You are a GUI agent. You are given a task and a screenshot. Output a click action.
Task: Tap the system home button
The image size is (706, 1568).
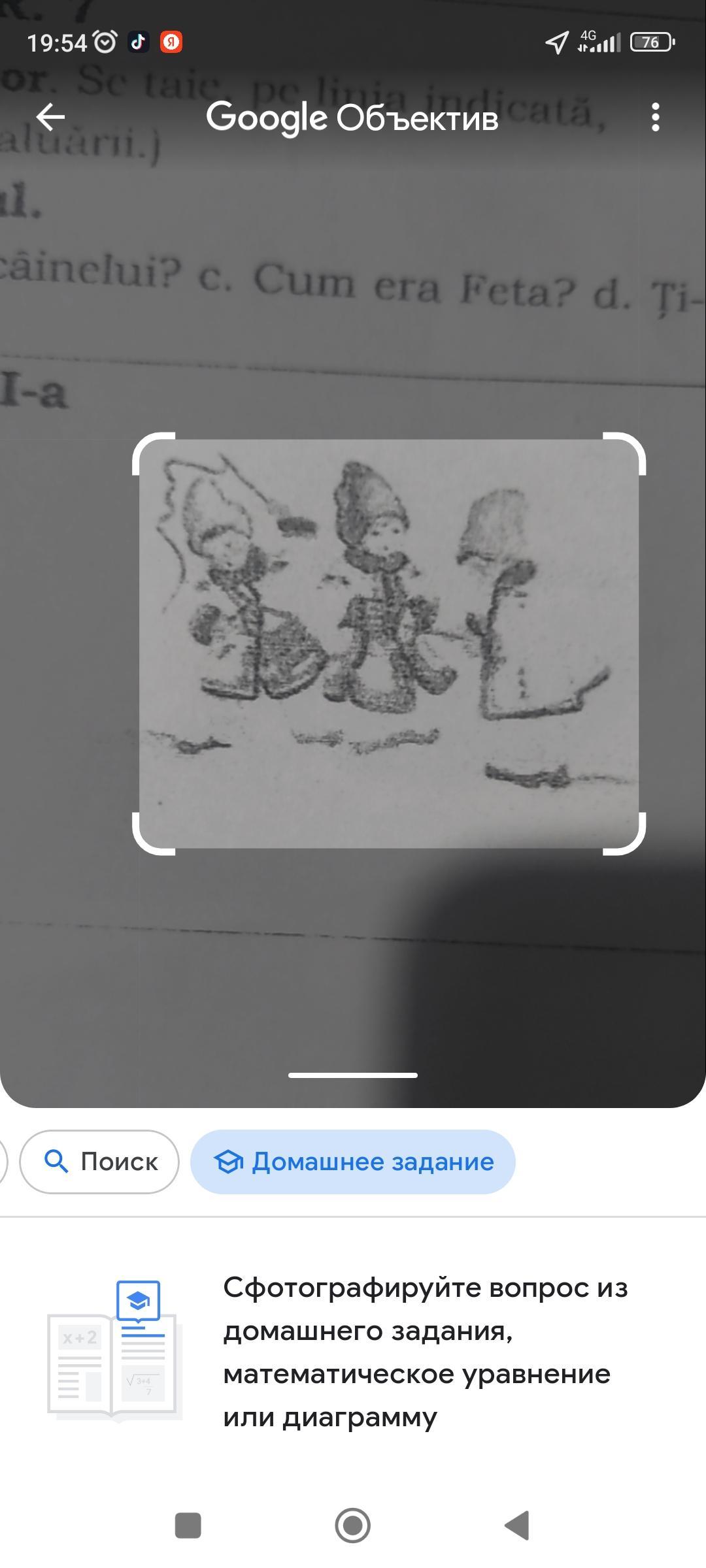(353, 1526)
